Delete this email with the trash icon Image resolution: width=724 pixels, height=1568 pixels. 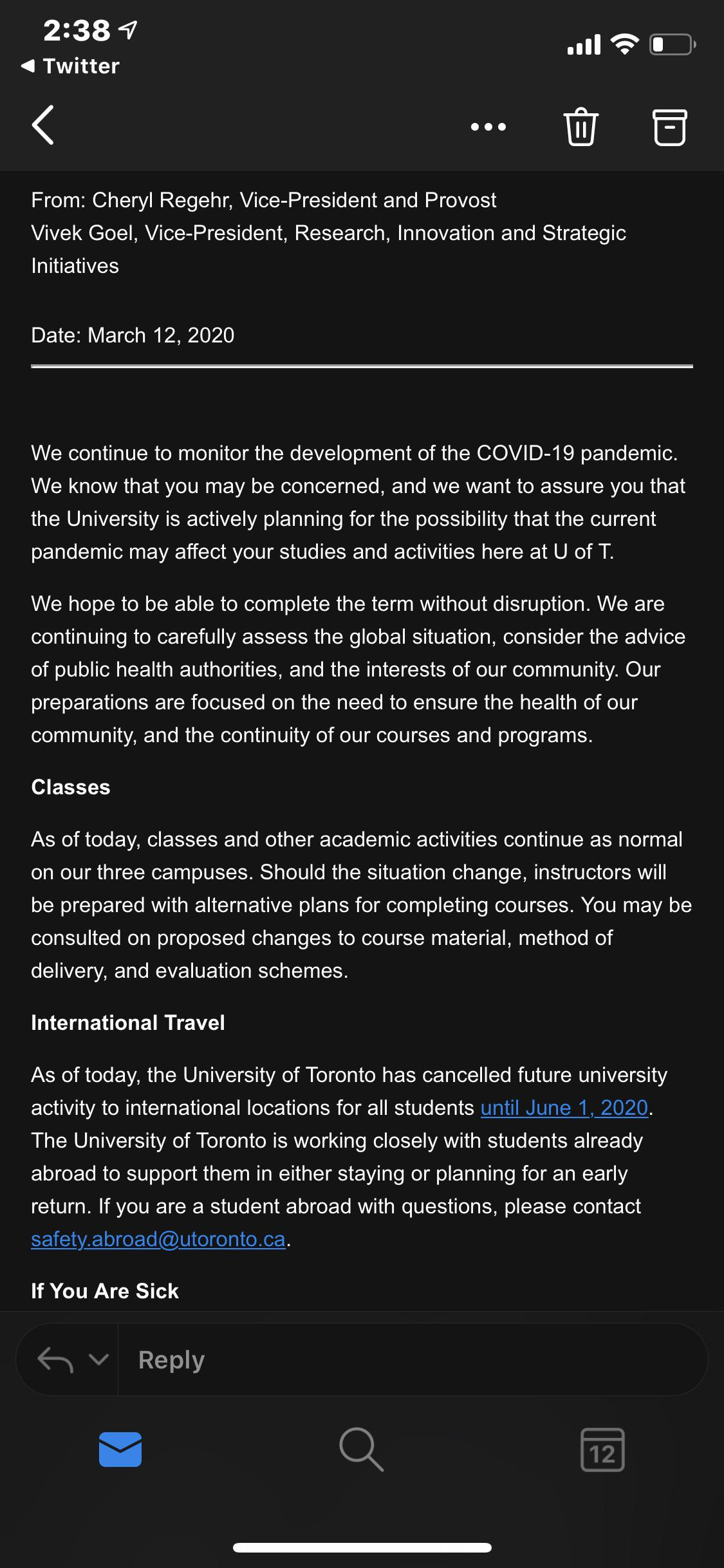tap(581, 126)
